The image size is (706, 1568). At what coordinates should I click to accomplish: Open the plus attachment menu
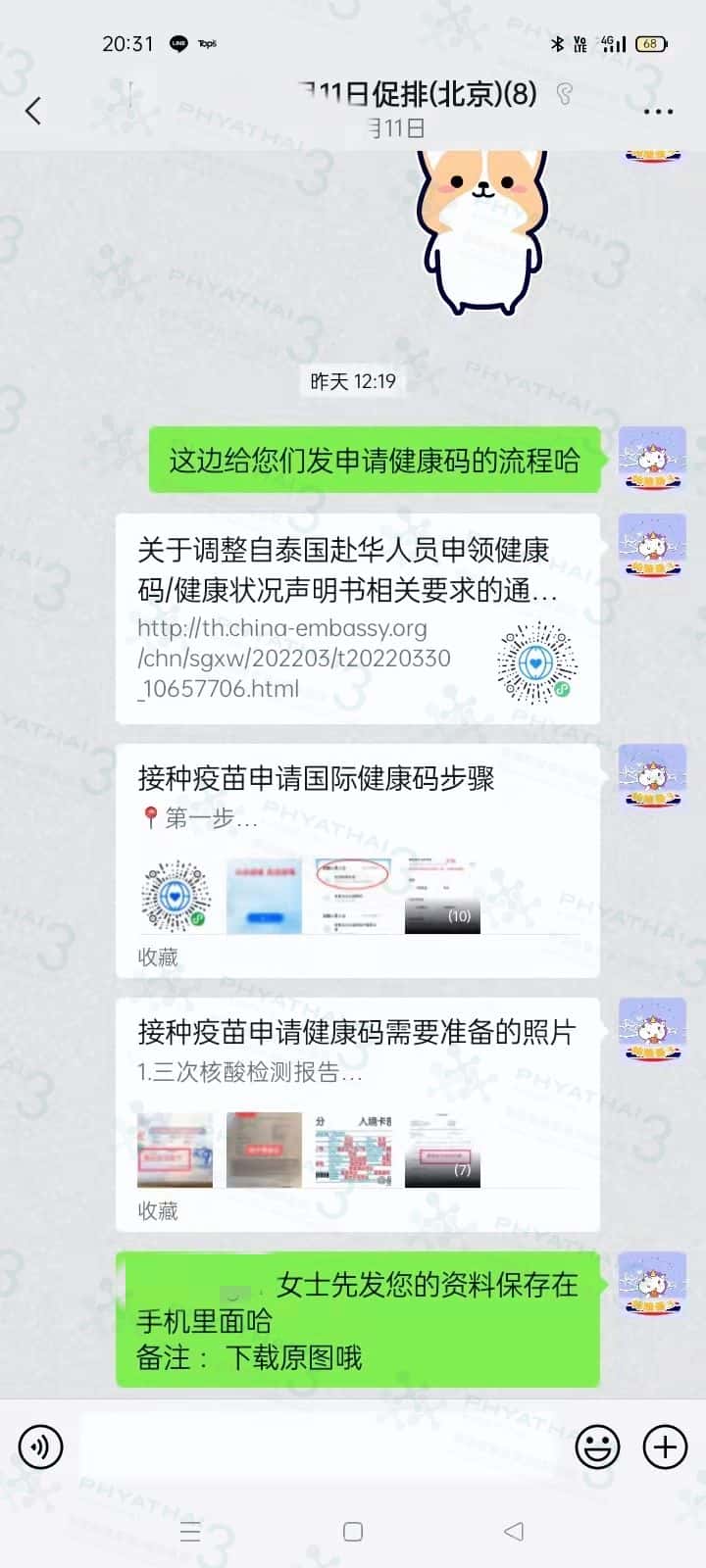tap(665, 1446)
